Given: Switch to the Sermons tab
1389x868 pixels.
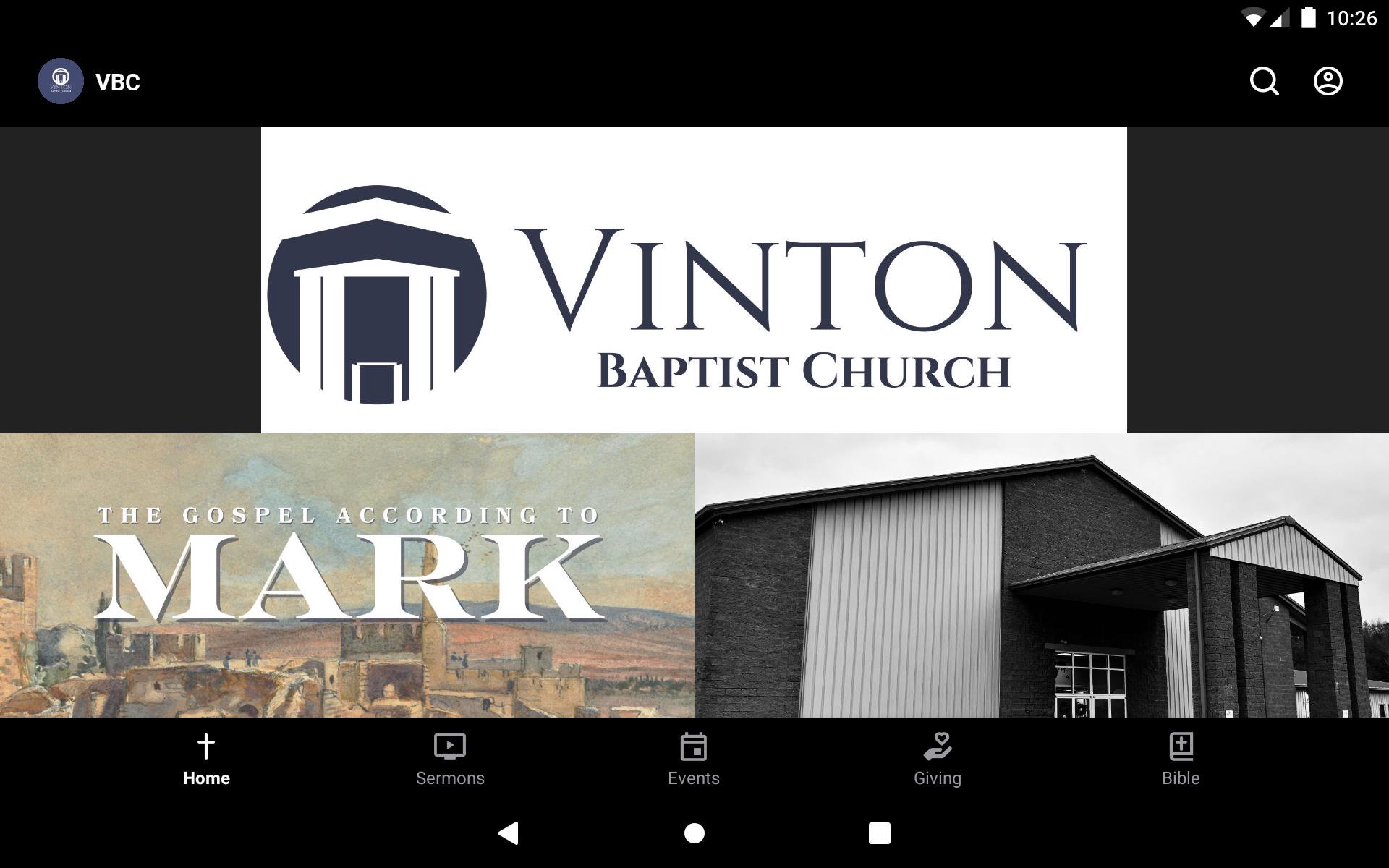Looking at the screenshot, I should 450,759.
